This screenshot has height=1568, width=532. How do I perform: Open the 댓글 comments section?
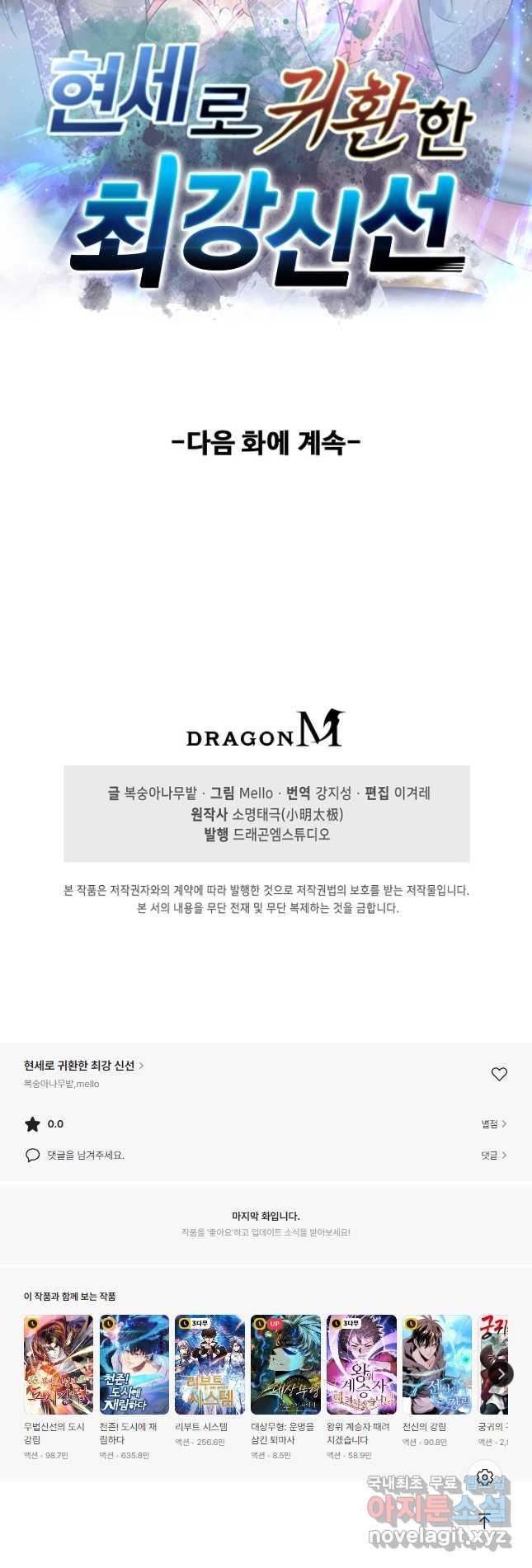pos(493,1155)
